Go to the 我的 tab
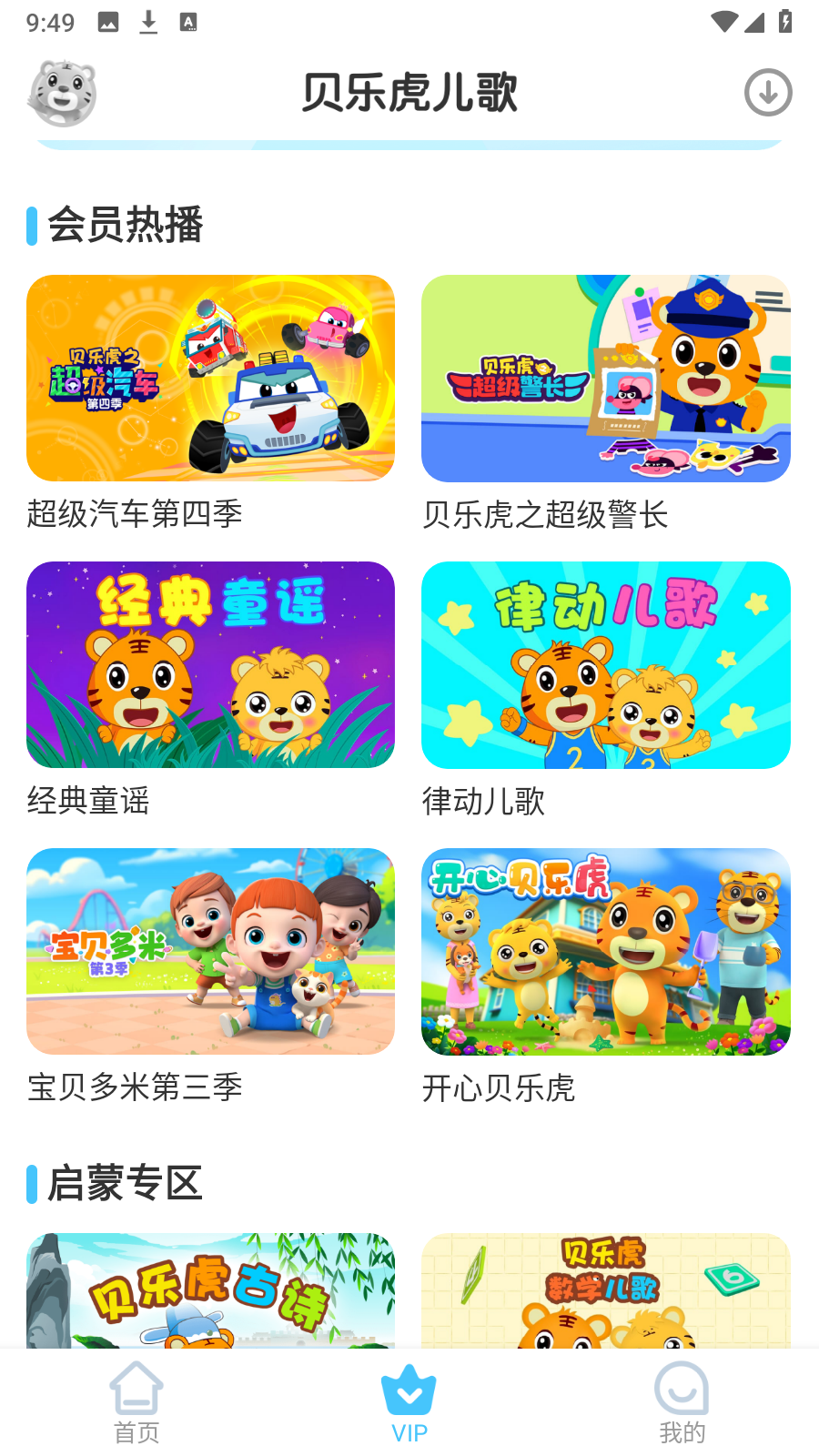Viewport: 819px width, 1456px height. (x=682, y=1403)
